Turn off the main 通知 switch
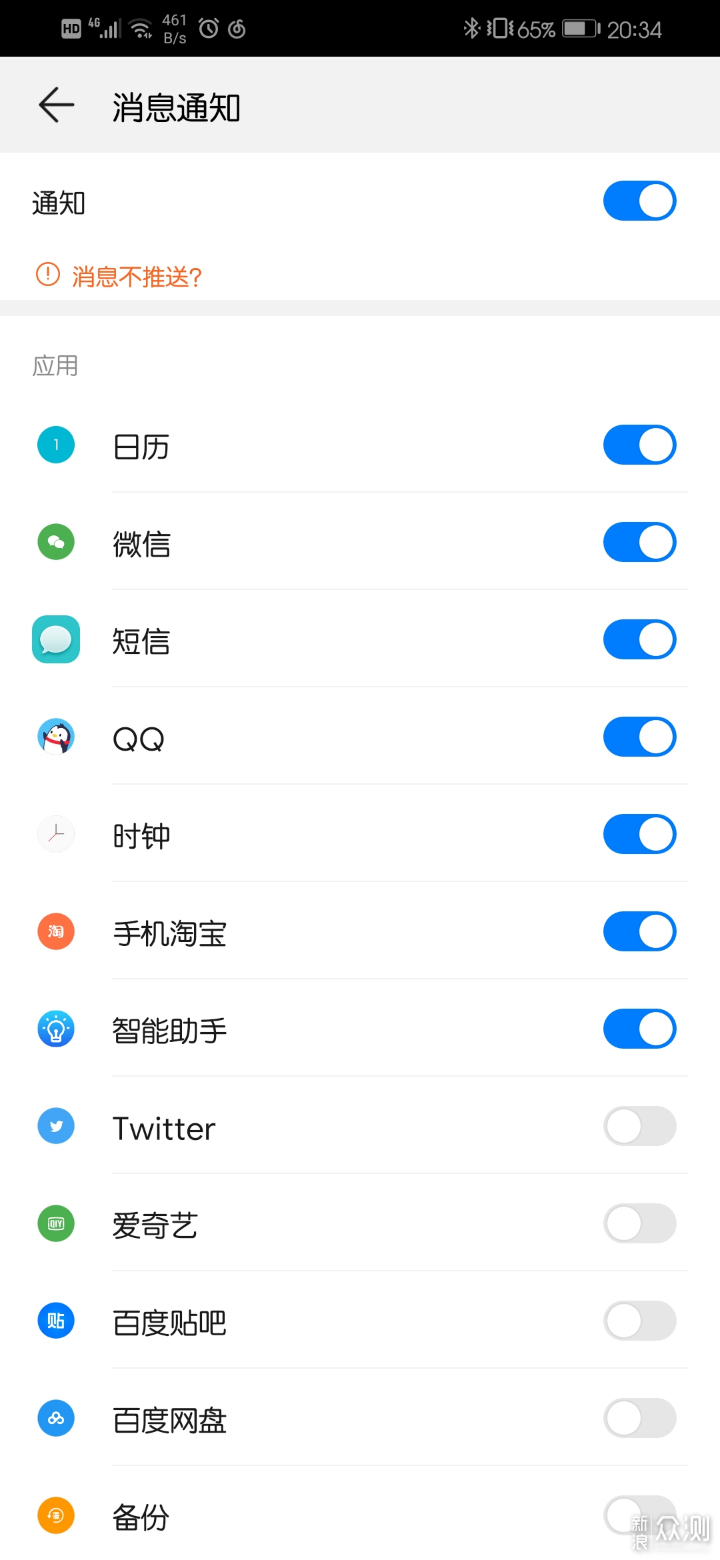This screenshot has height=1560, width=720. (639, 201)
